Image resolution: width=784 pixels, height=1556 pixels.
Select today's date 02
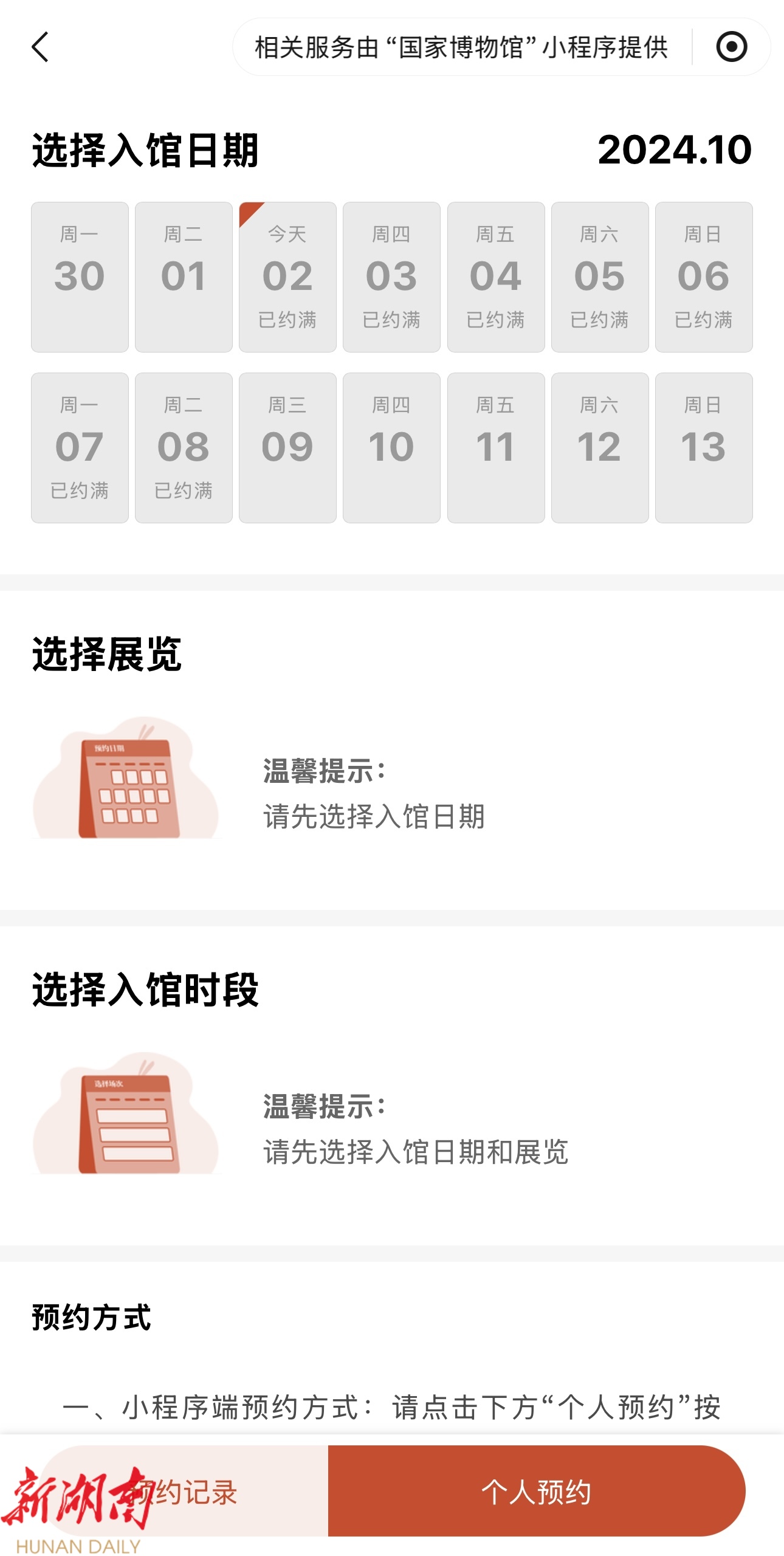(287, 277)
